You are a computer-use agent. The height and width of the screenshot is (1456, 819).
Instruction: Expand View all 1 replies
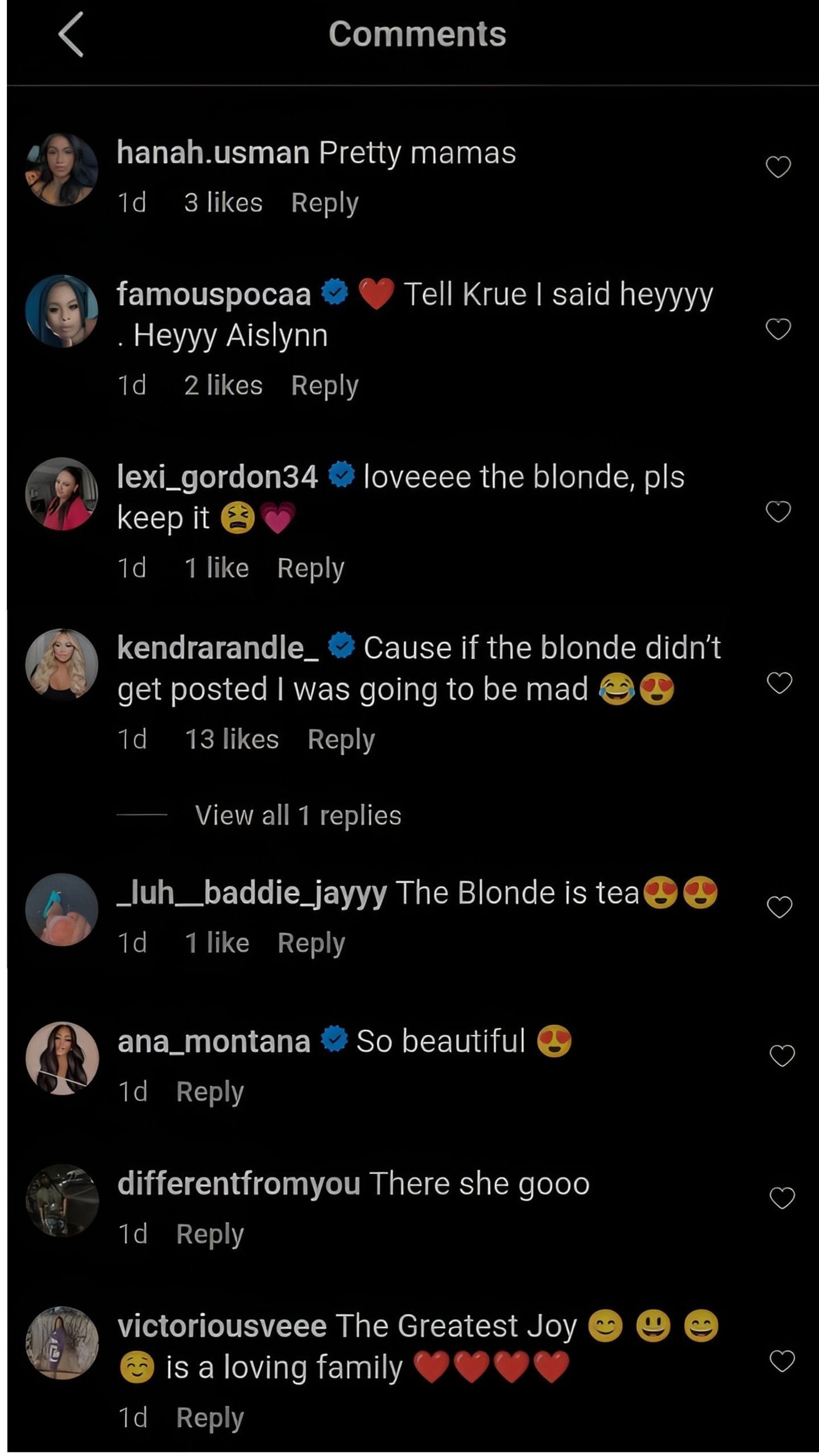pyautogui.click(x=298, y=816)
